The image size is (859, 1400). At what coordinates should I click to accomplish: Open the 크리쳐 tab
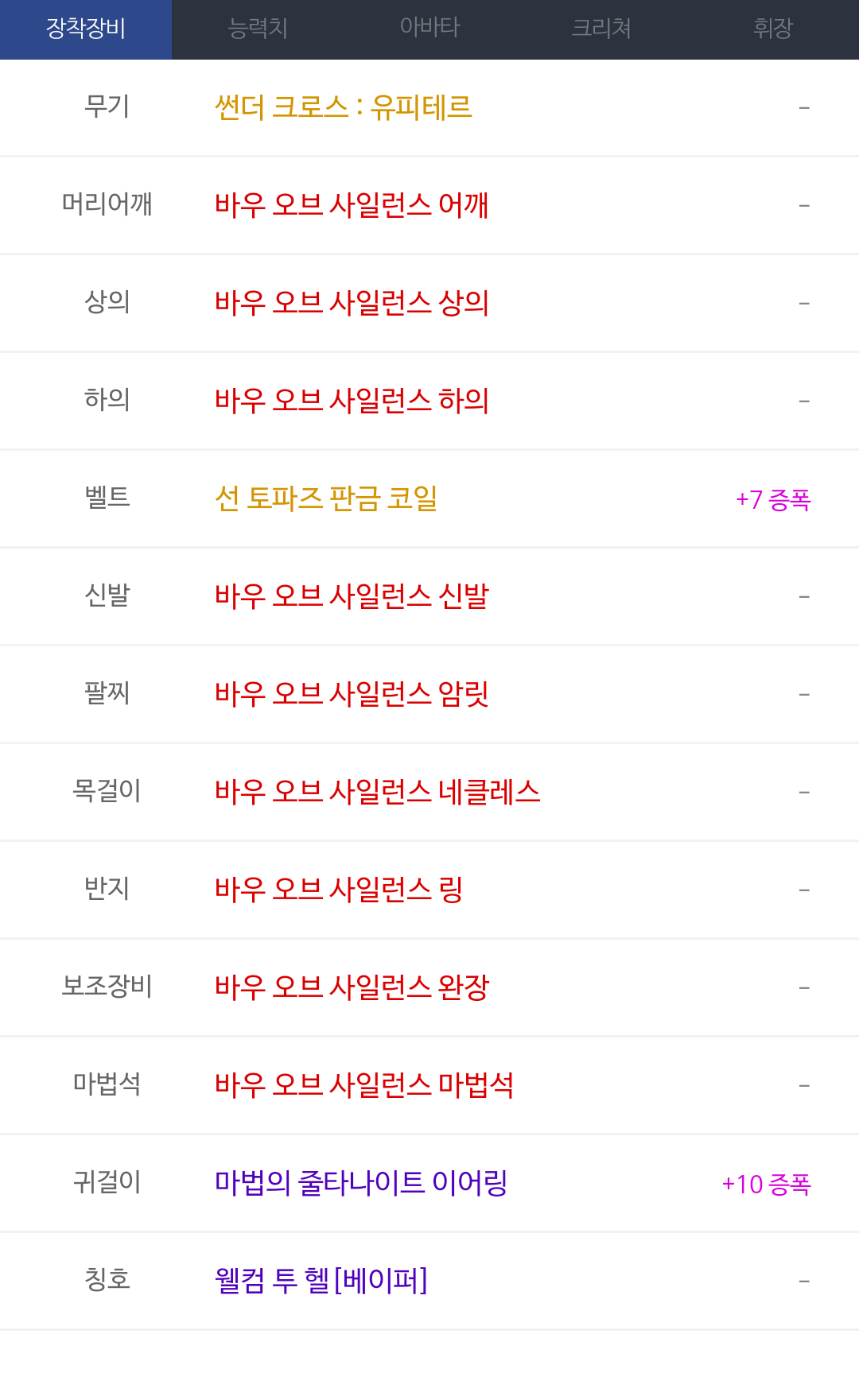[x=601, y=29]
